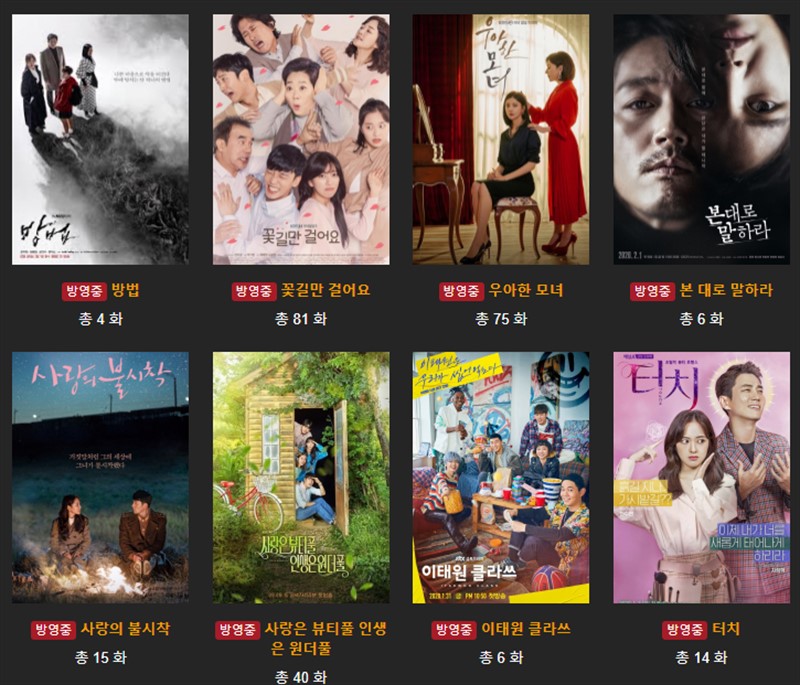Tap the 터치 drama poster
This screenshot has height=685, width=800.
point(701,477)
